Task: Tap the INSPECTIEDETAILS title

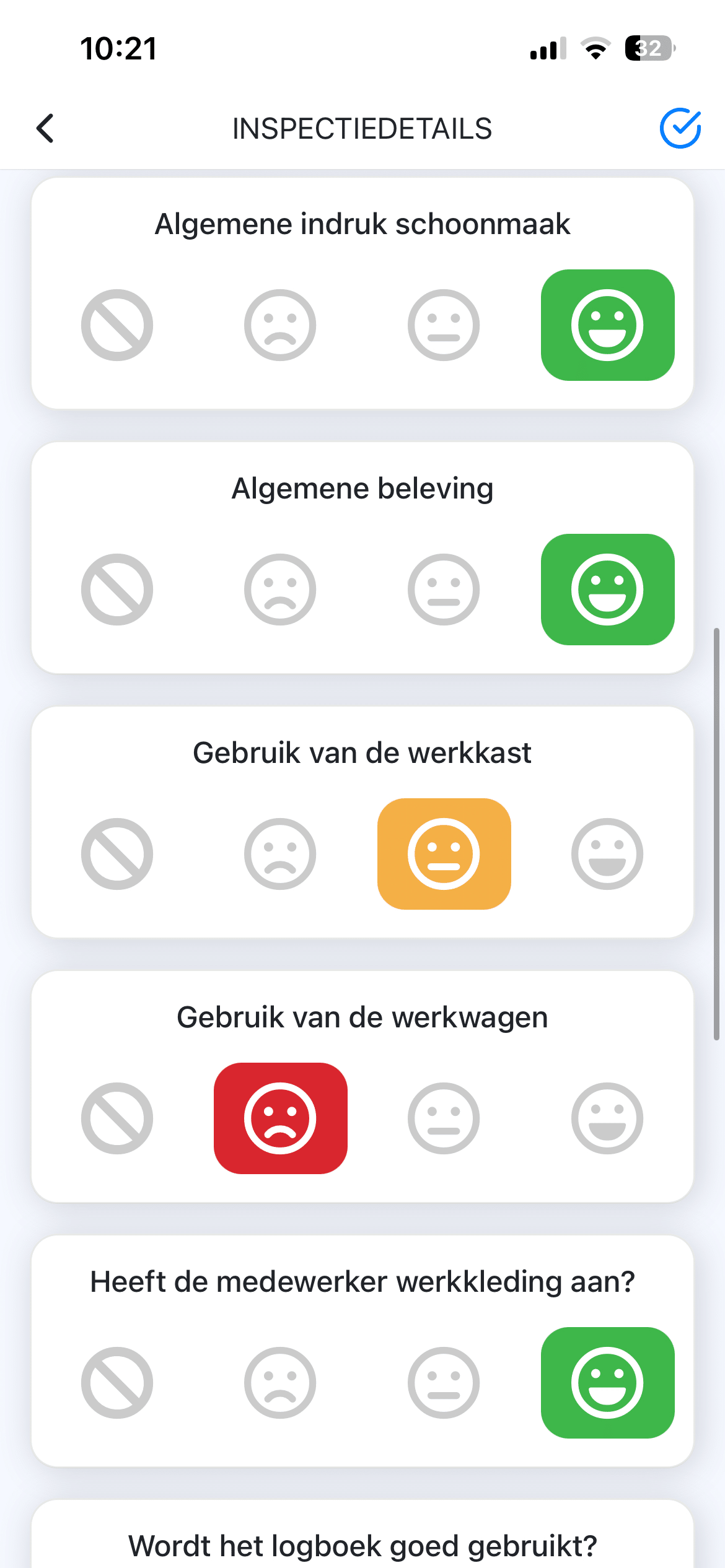Action: click(362, 128)
